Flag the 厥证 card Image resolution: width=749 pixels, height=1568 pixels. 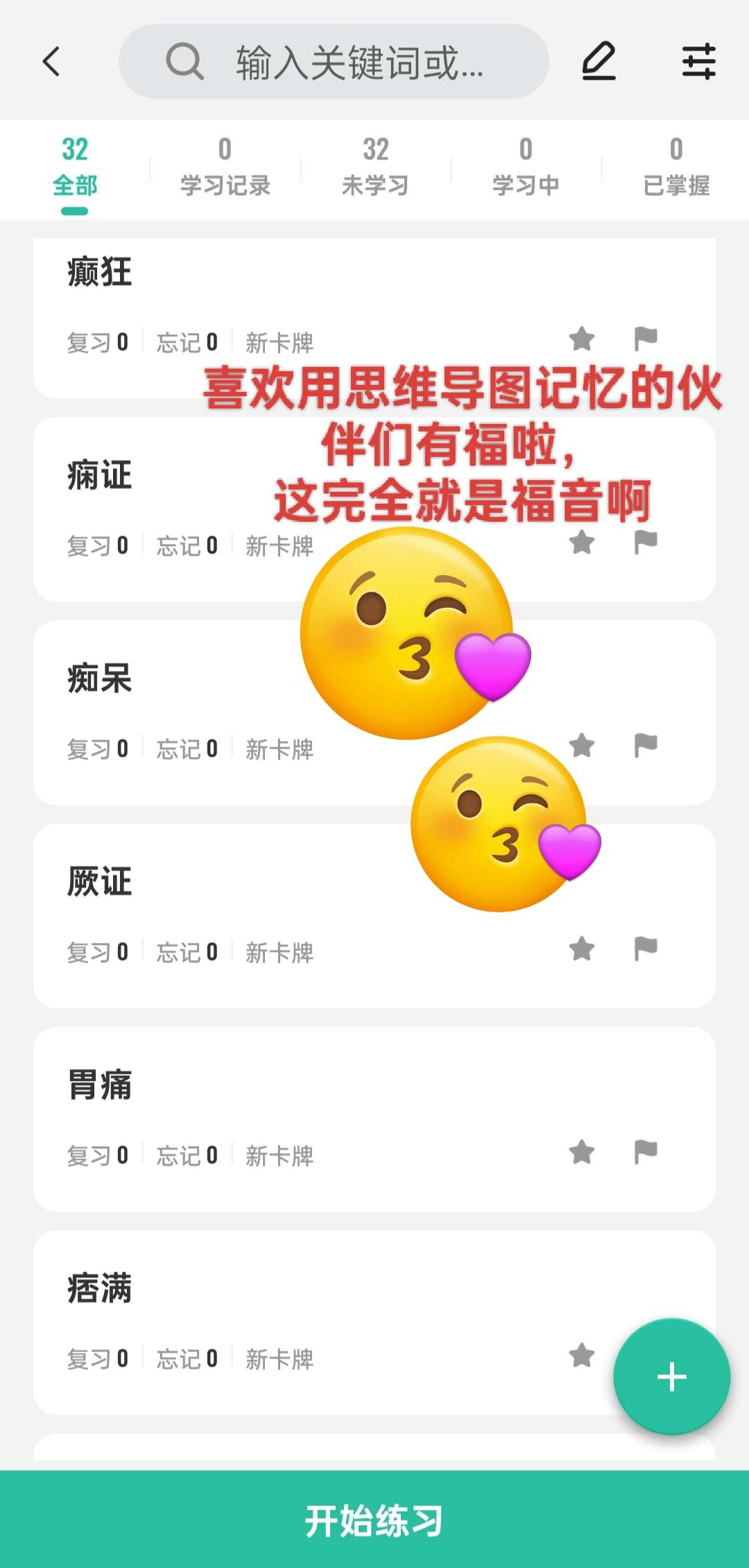(x=646, y=949)
